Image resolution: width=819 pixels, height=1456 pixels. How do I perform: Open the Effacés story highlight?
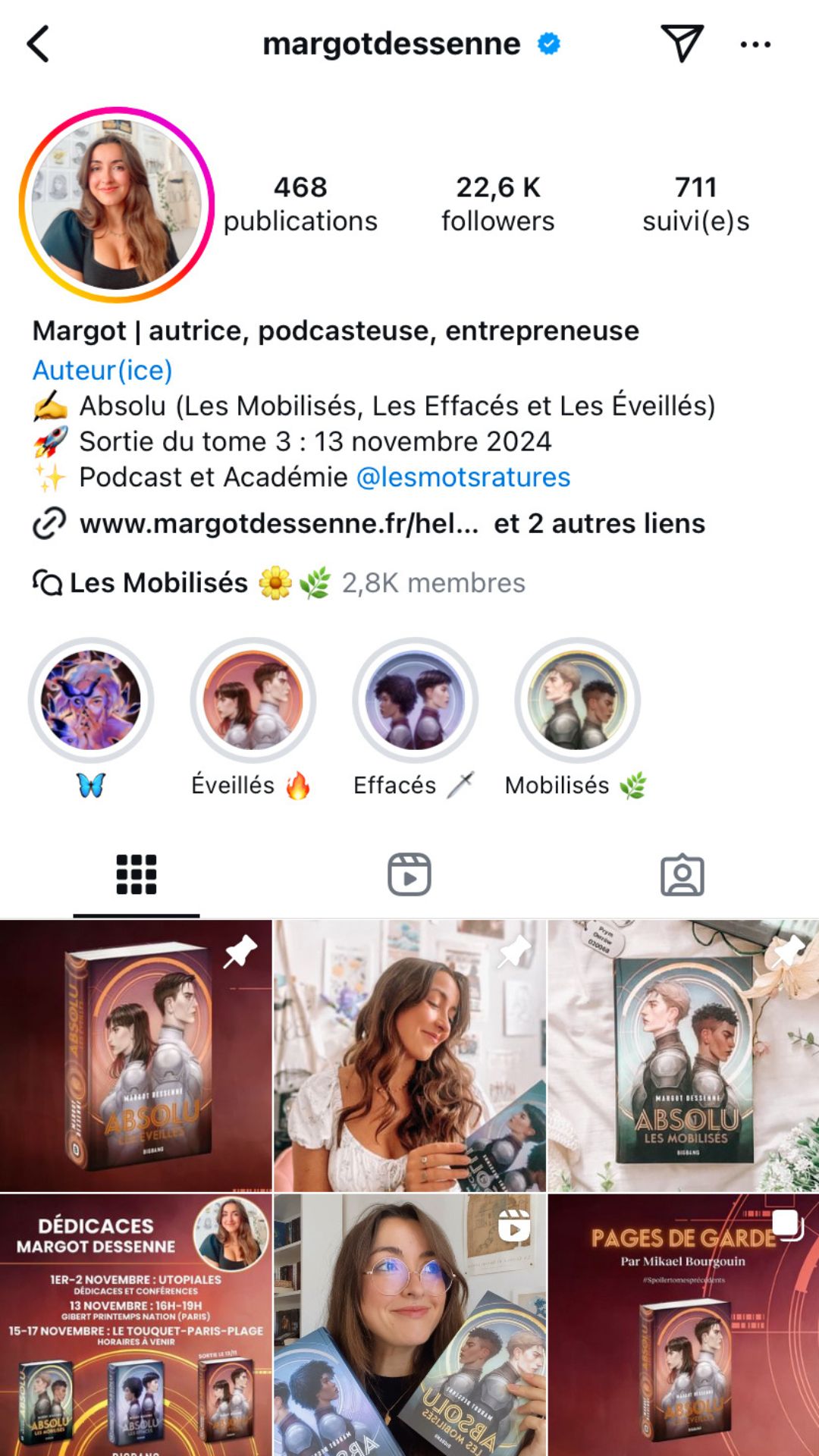[x=415, y=700]
